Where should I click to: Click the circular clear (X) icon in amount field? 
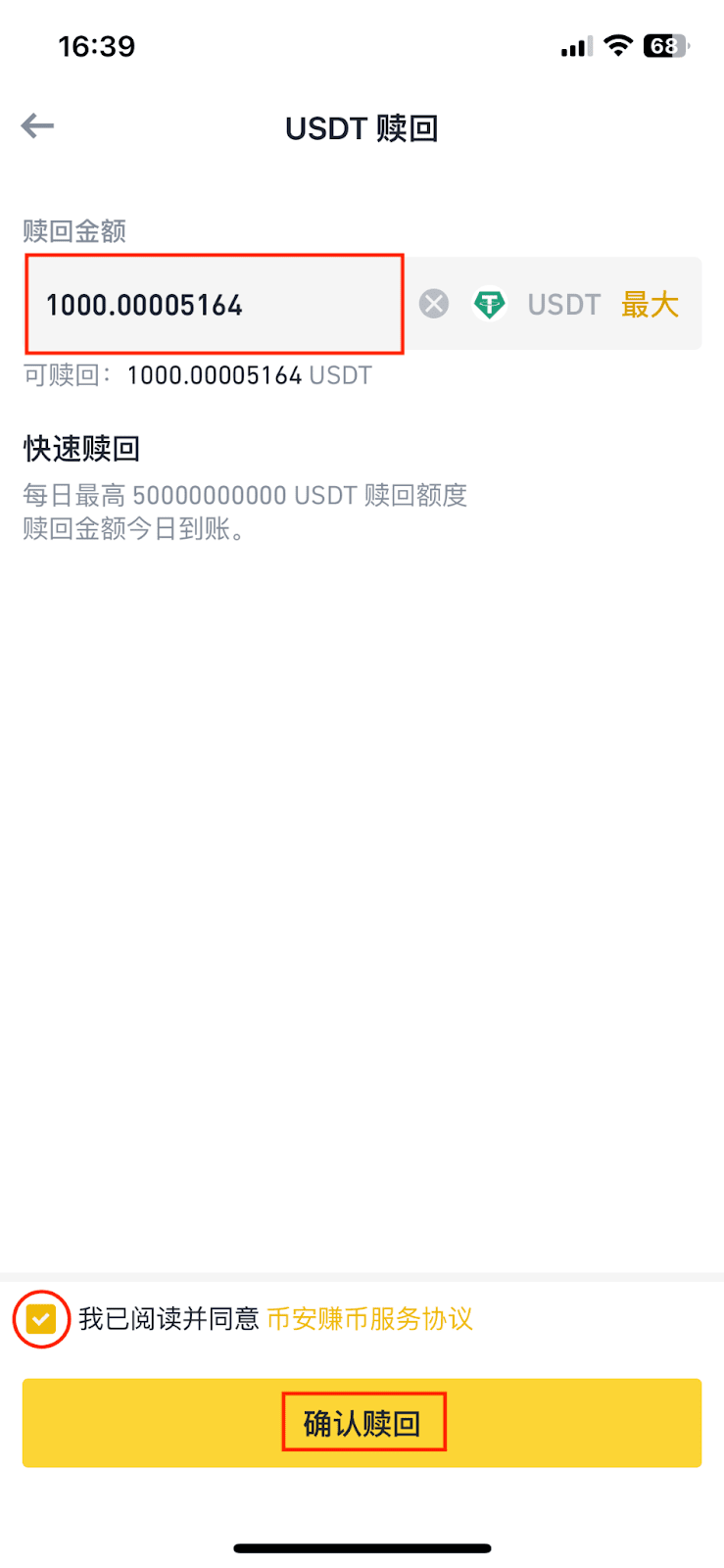point(432,304)
